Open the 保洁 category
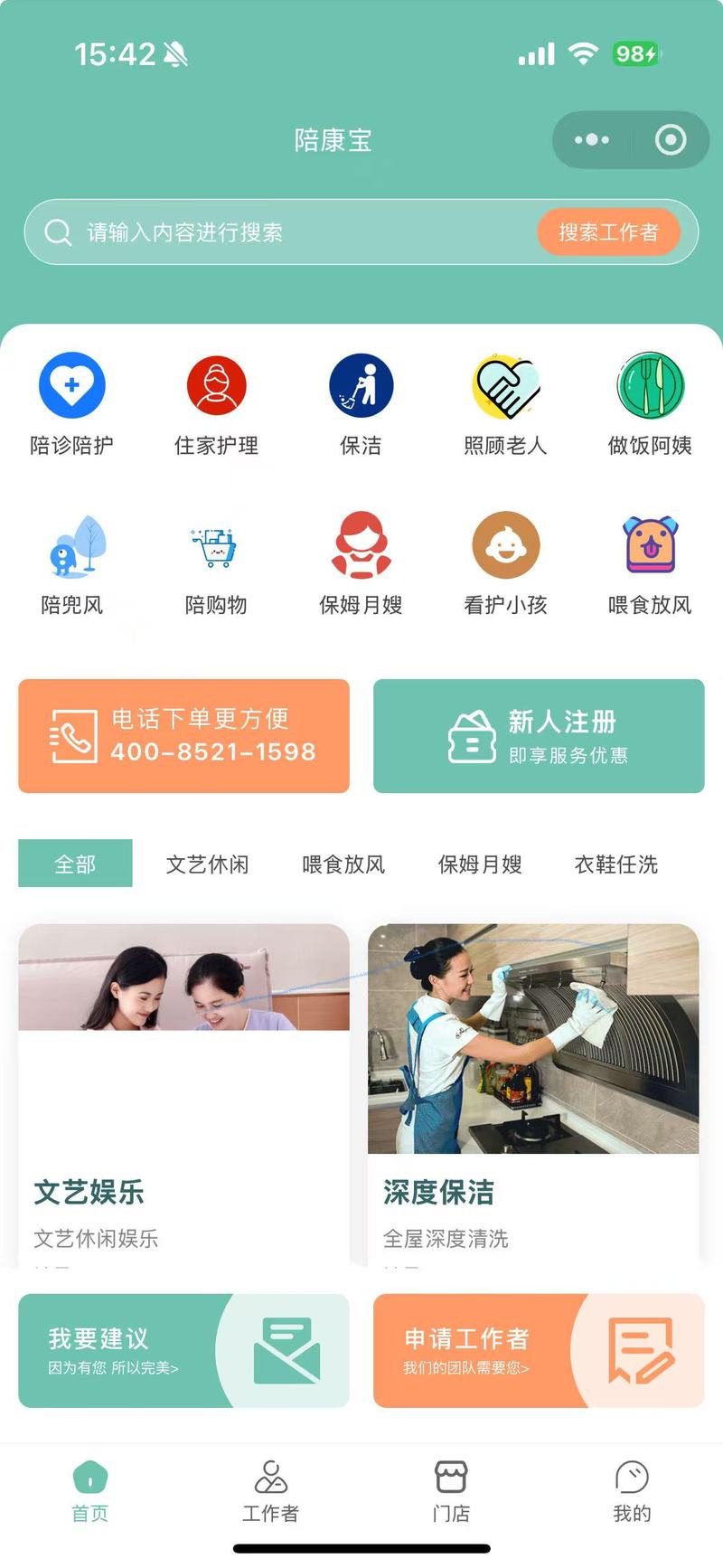 coord(361,404)
